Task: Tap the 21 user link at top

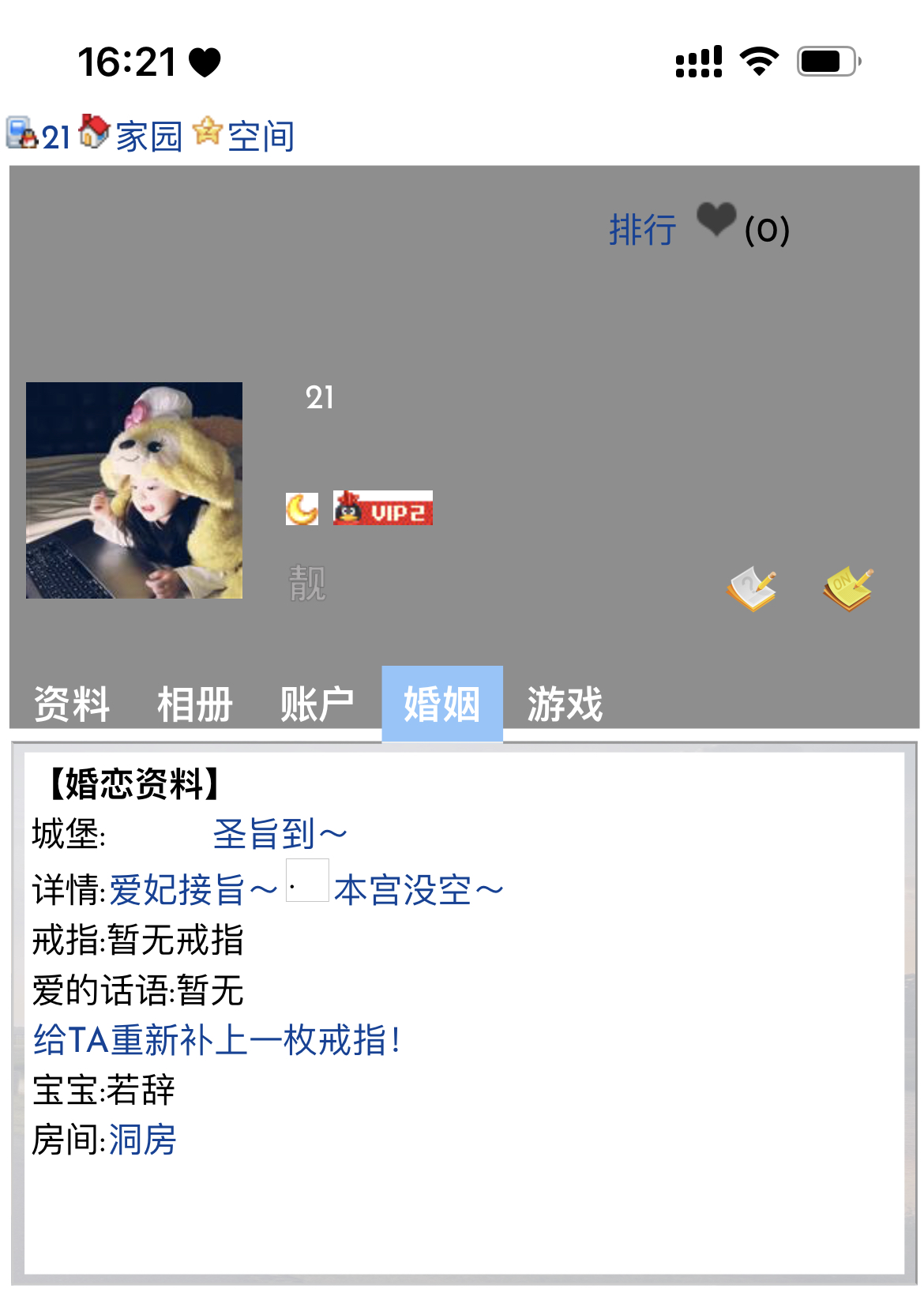Action: point(54,137)
